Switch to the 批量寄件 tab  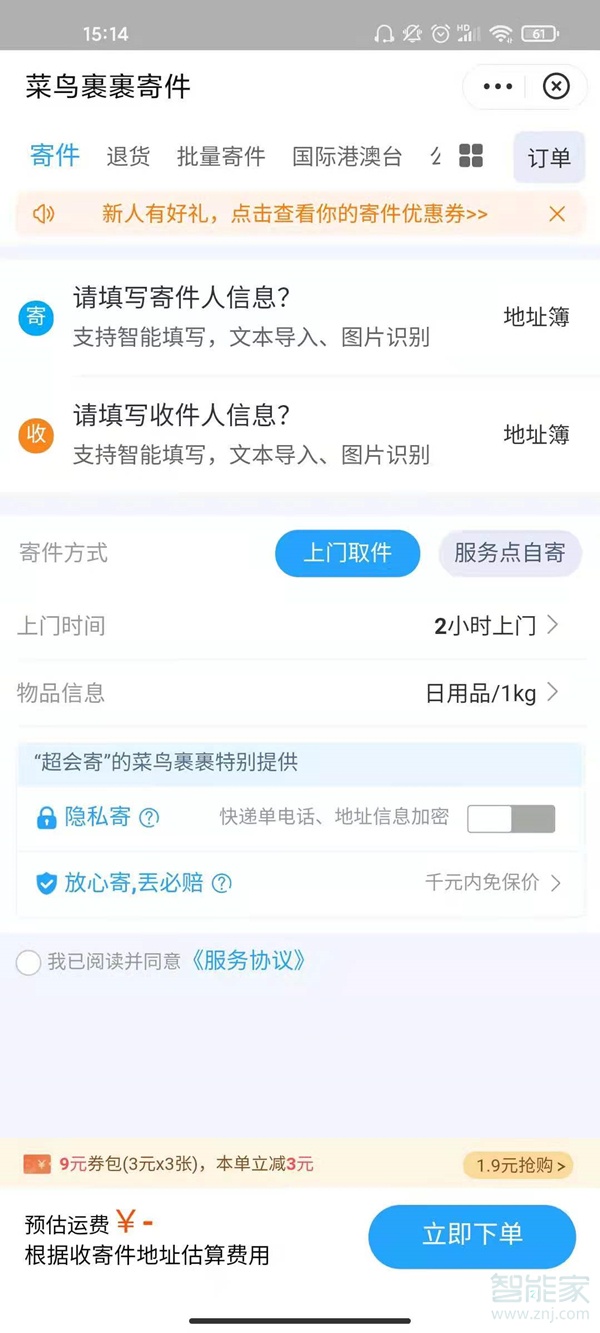pyautogui.click(x=221, y=156)
